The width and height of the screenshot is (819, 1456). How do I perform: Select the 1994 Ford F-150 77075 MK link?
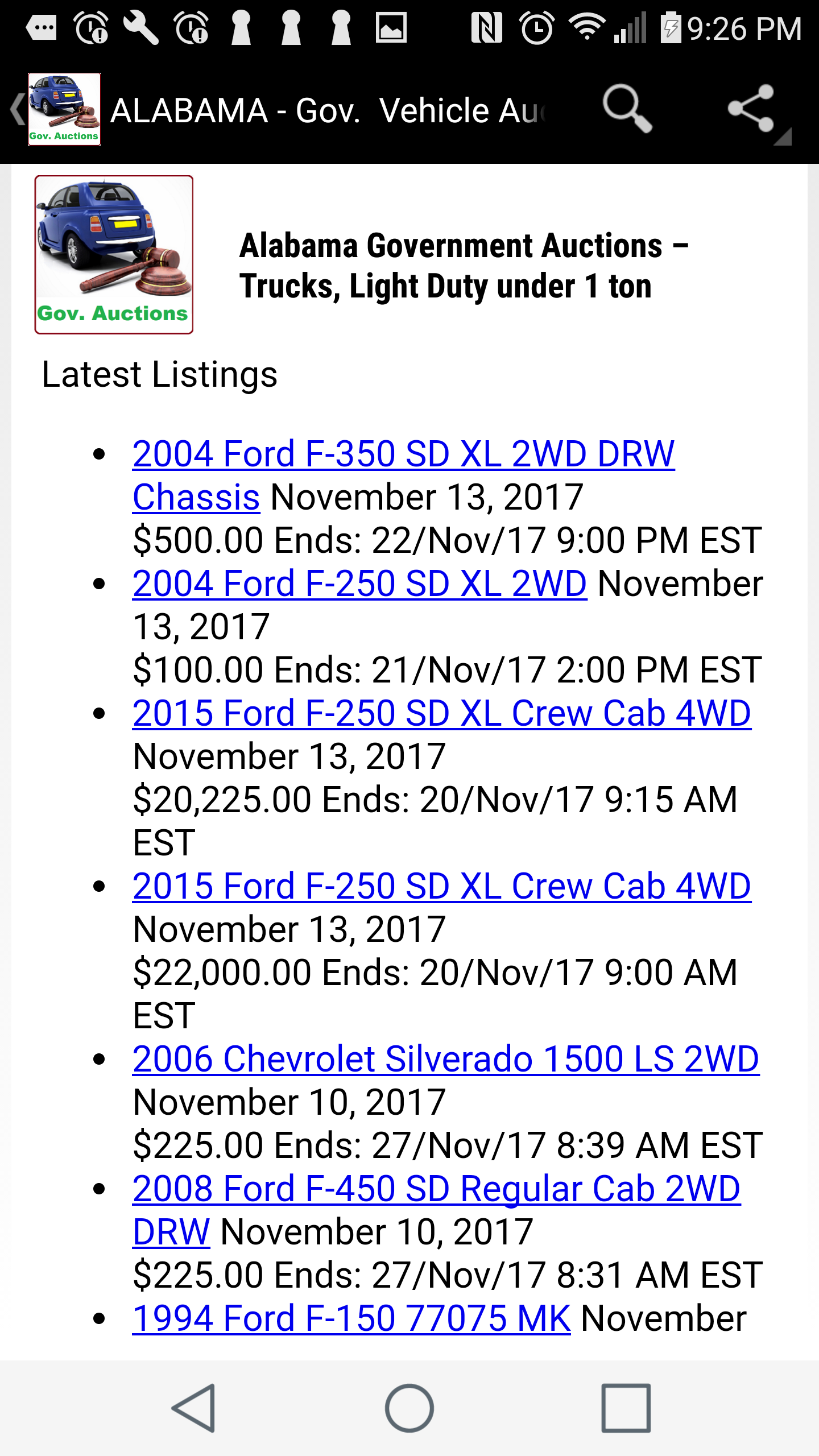tap(351, 1319)
